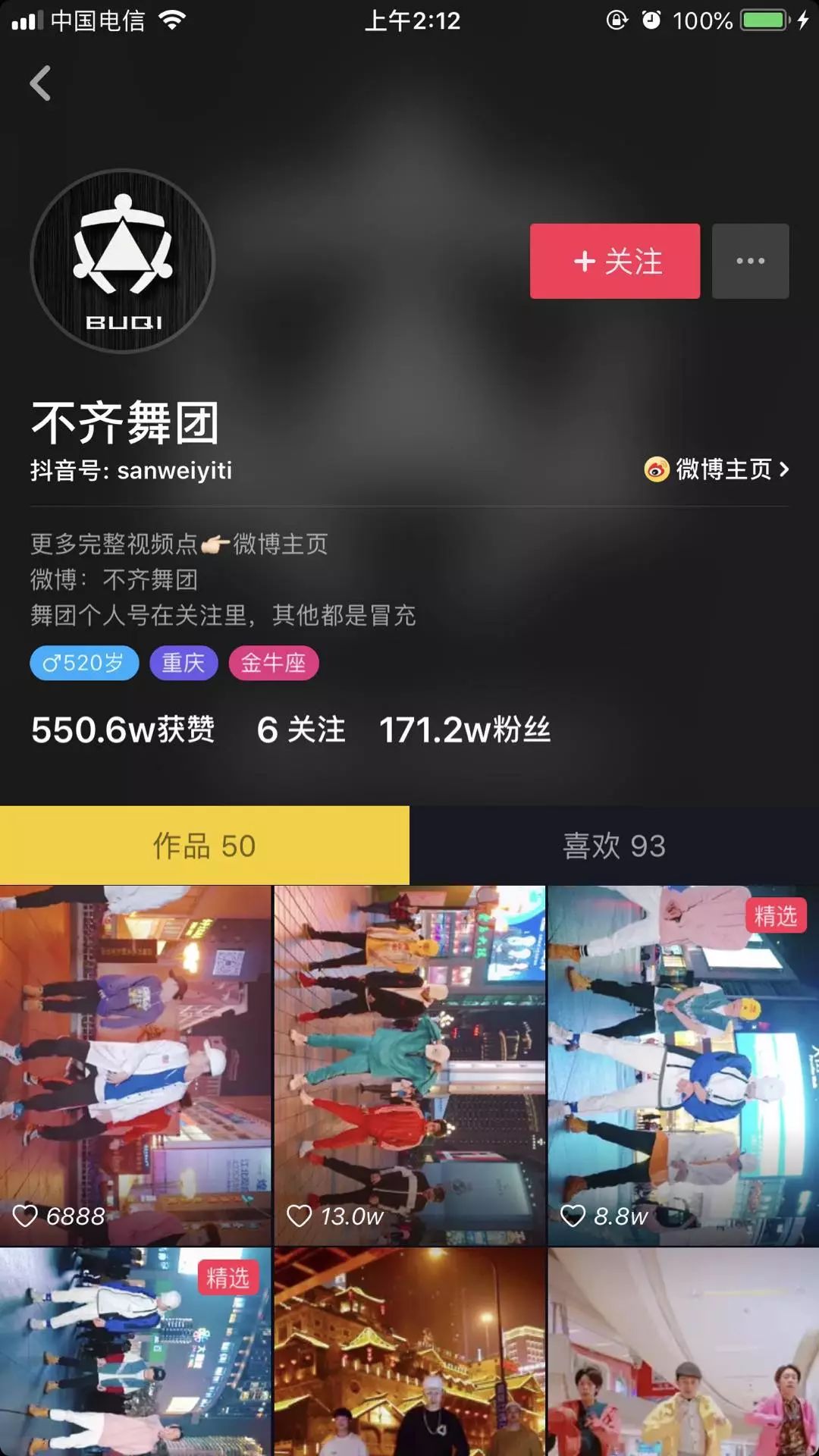Switch to the 喜欢 93 tab

click(x=613, y=846)
